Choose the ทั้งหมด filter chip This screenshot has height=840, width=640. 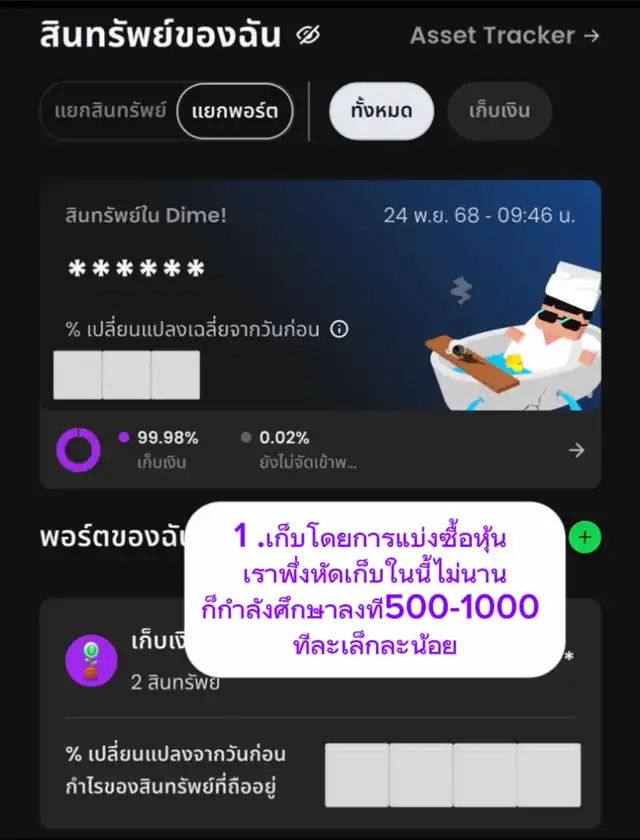coord(382,111)
